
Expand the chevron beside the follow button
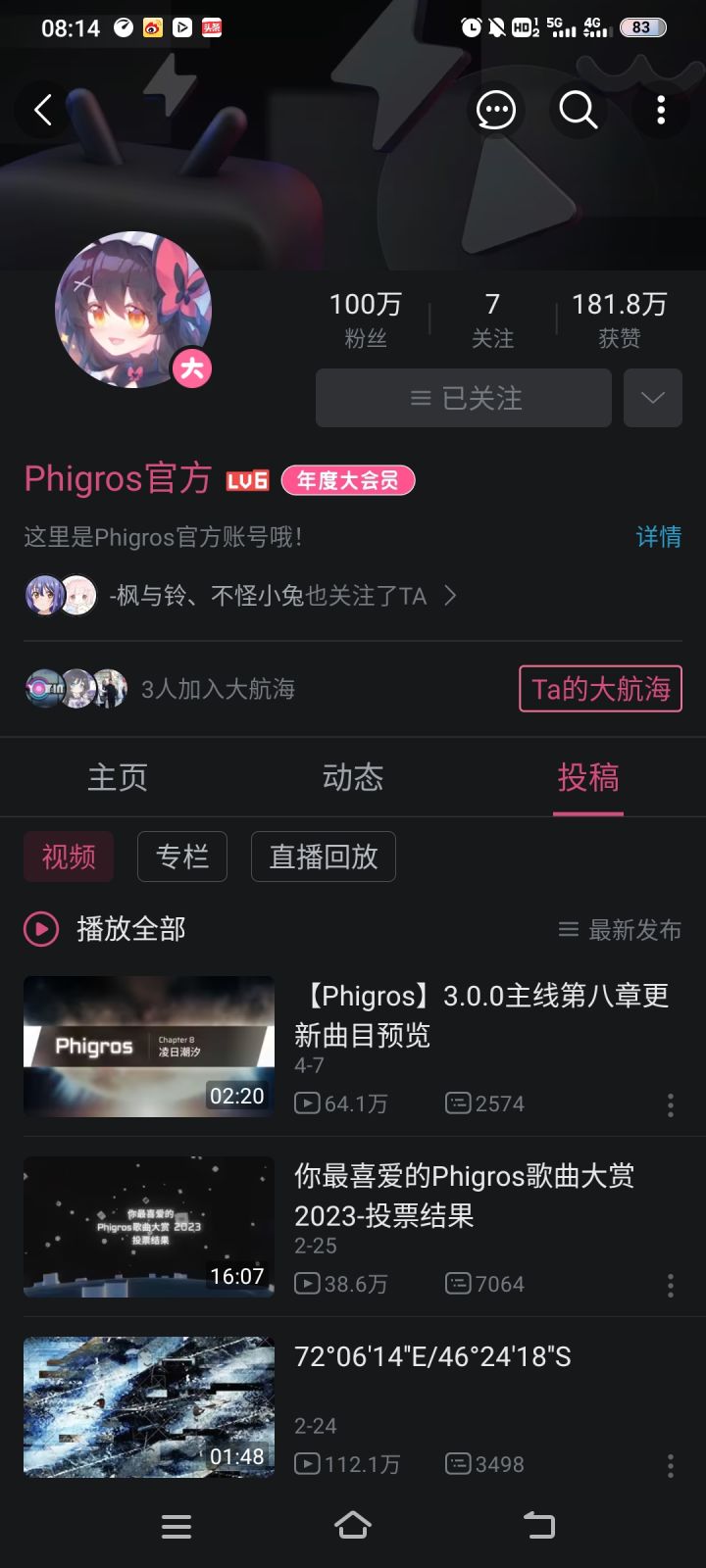[652, 398]
